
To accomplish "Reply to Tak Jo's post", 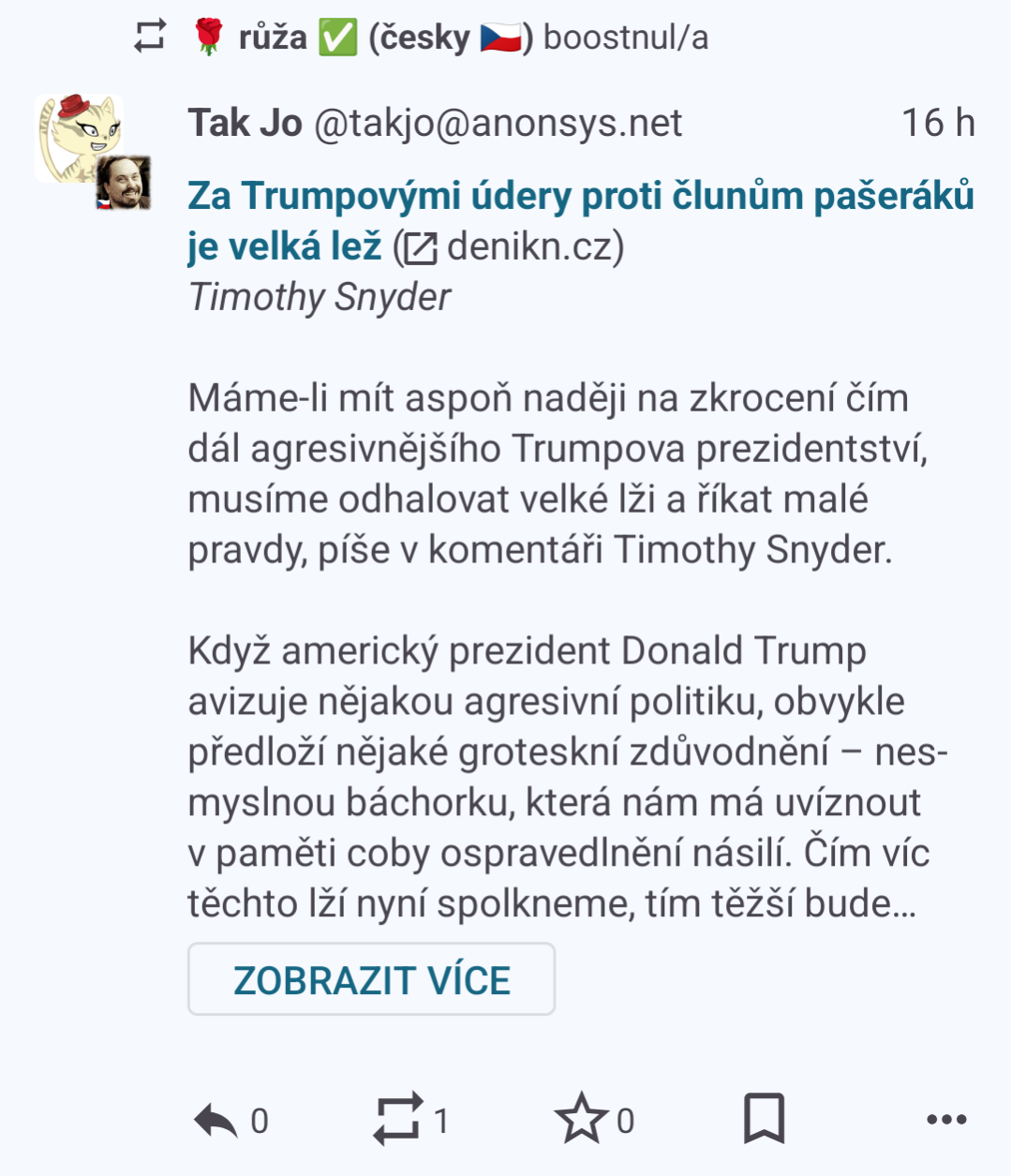I will pyautogui.click(x=216, y=1120).
